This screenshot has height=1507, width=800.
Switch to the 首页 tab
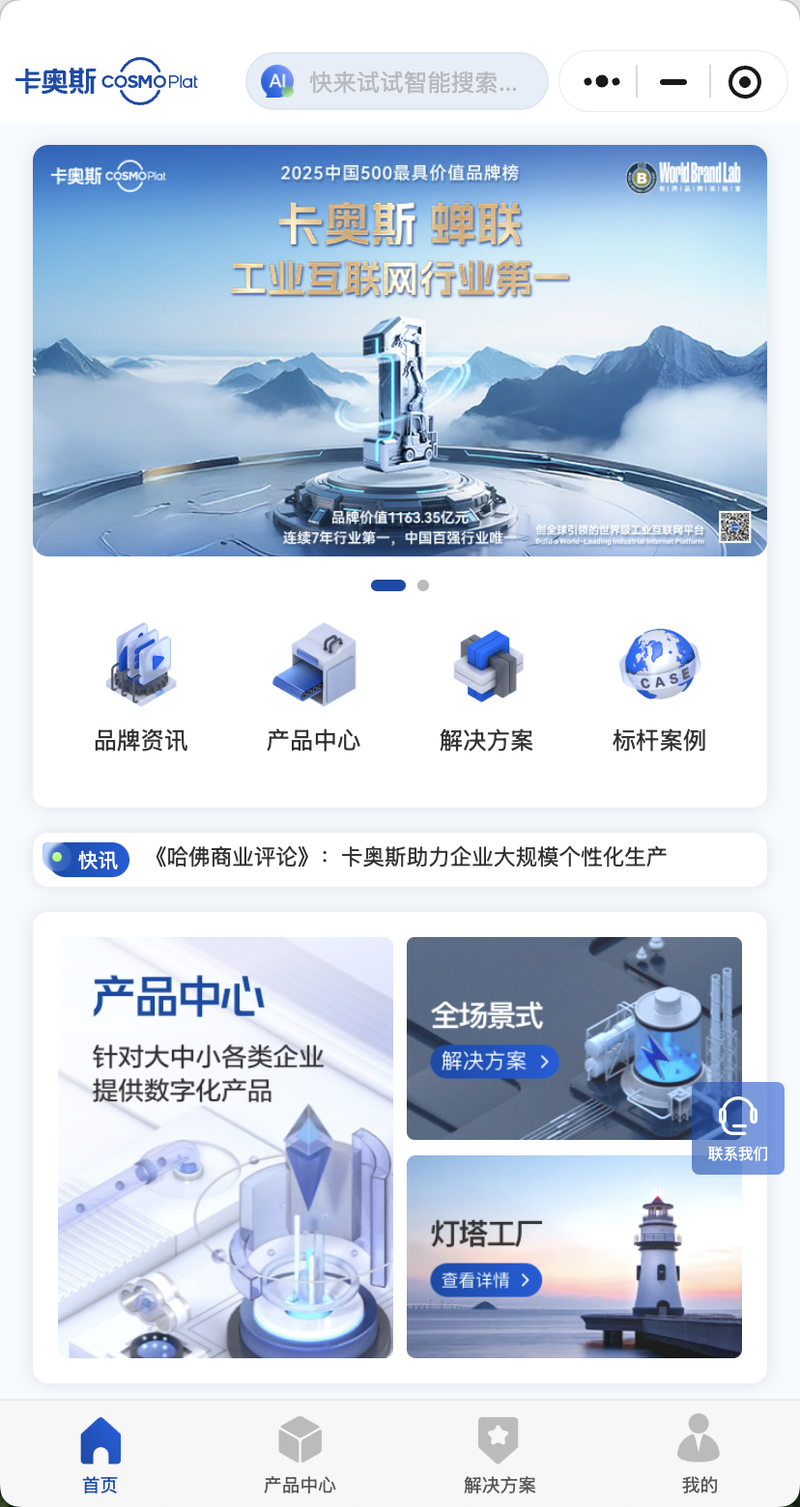[x=100, y=1455]
